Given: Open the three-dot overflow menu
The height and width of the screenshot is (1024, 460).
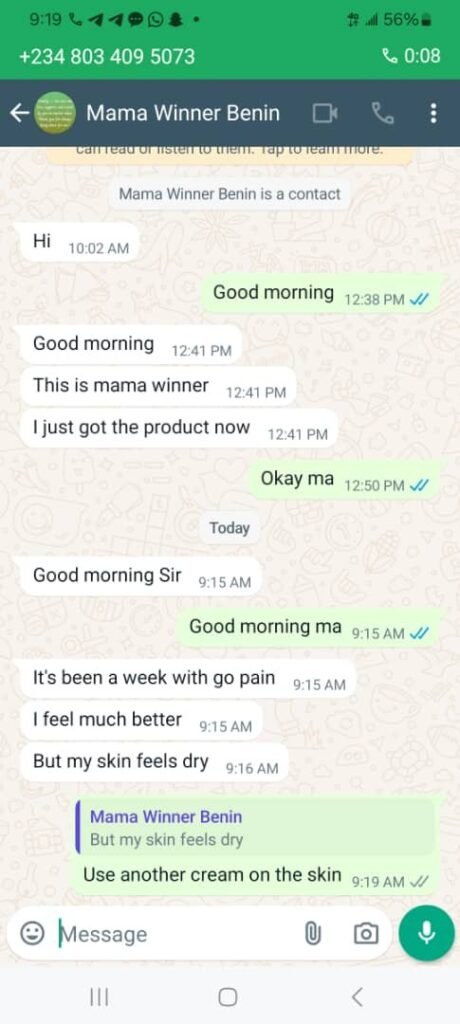Looking at the screenshot, I should (x=433, y=114).
